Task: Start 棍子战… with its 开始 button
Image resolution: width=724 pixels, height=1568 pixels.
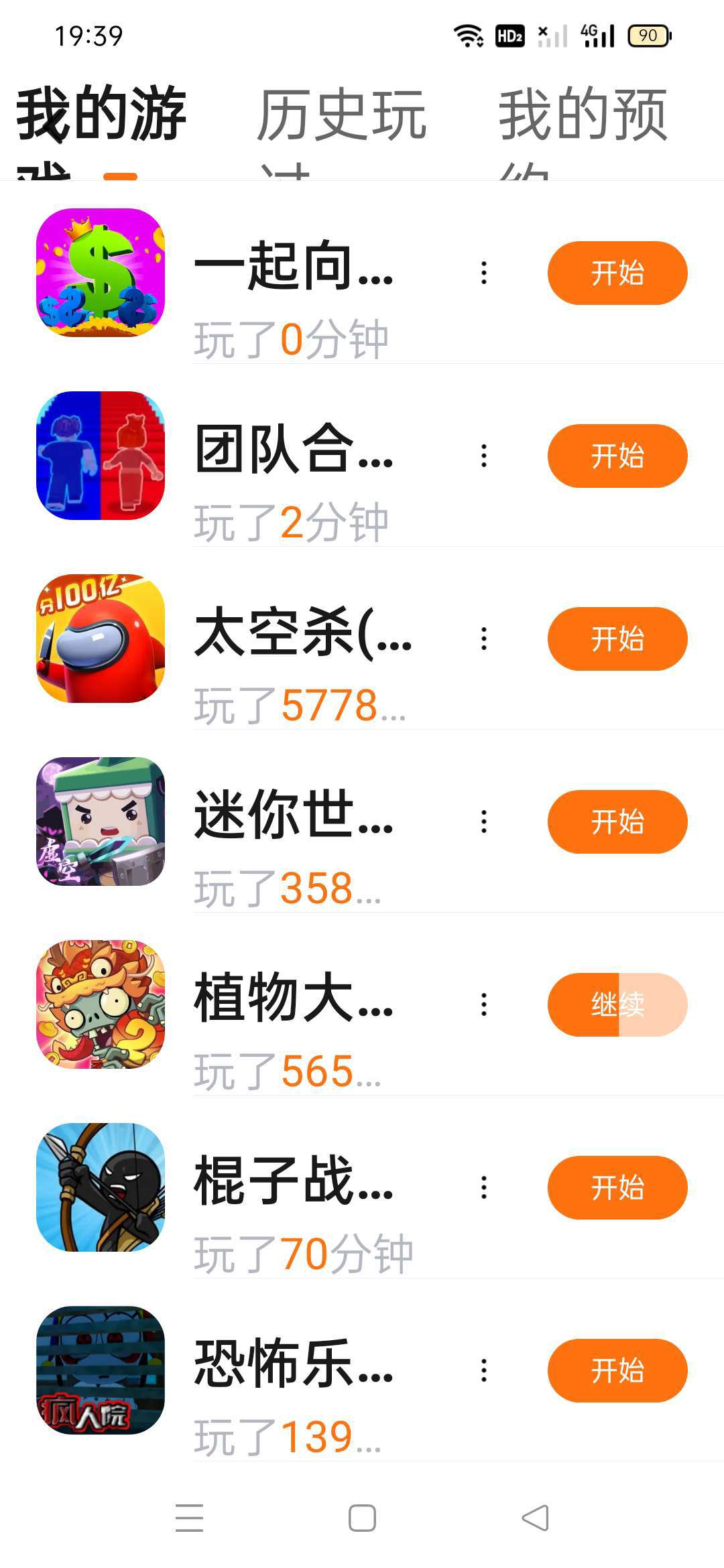Action: pyautogui.click(x=617, y=1188)
